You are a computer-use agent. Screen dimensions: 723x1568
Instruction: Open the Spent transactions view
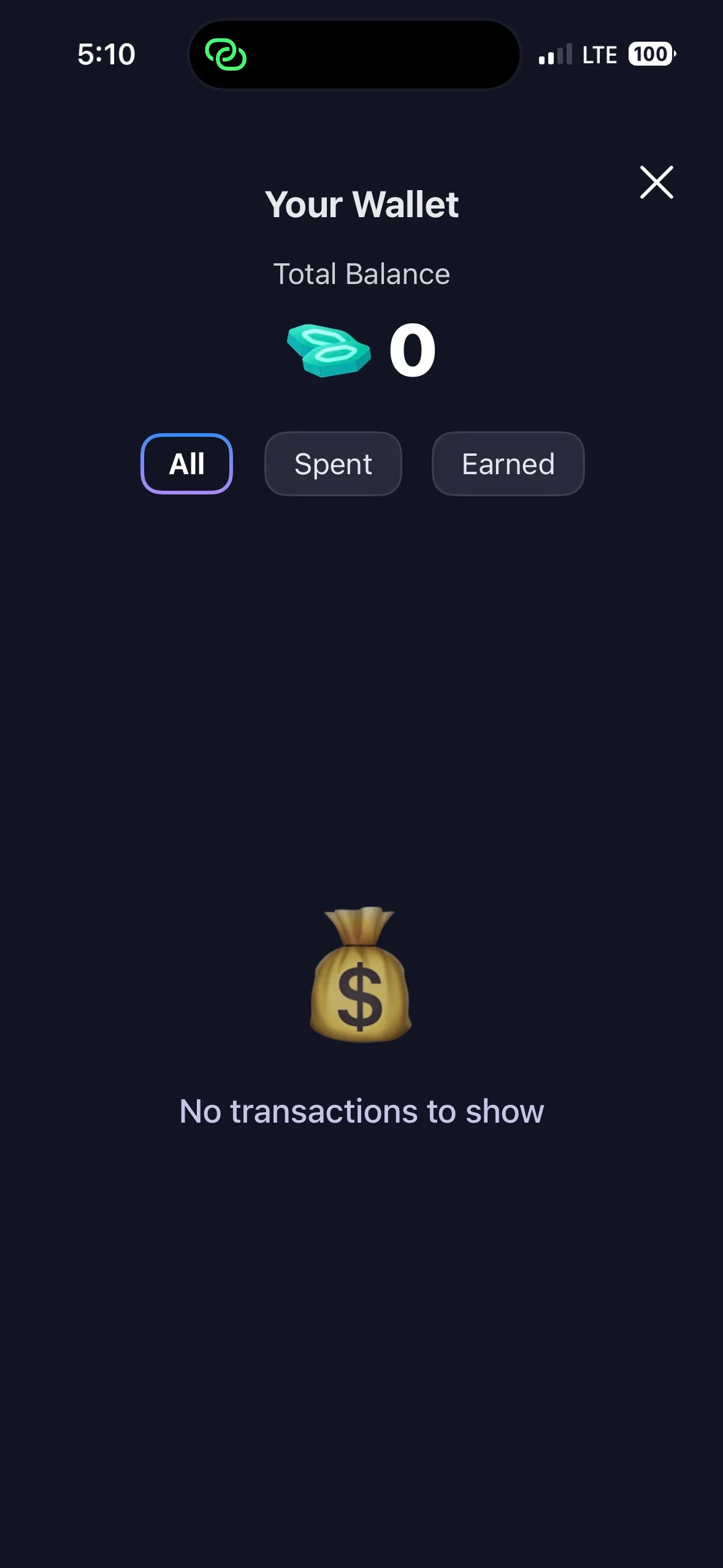333,464
